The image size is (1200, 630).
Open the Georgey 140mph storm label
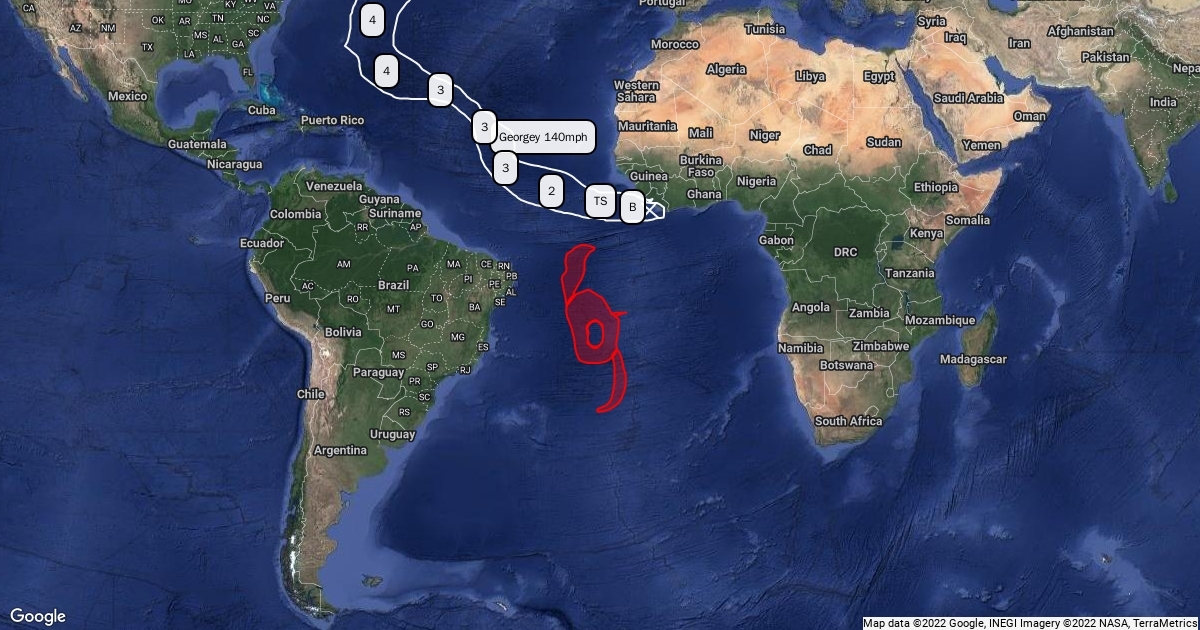click(x=543, y=137)
